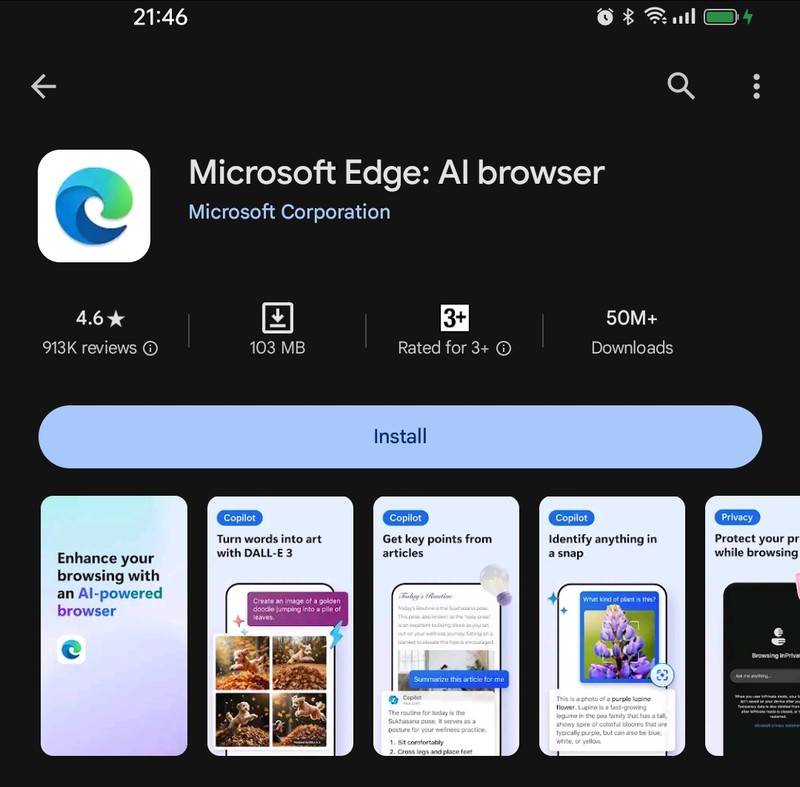Show Rated for 3+ content info

(504, 348)
